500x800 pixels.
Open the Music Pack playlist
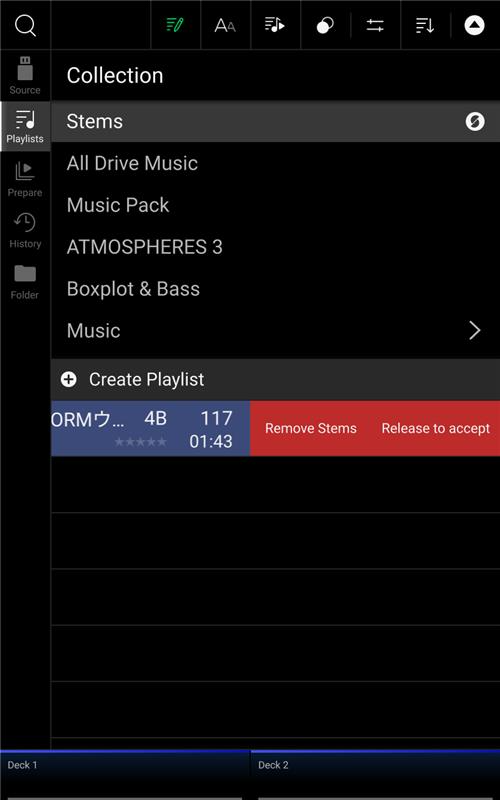point(276,205)
